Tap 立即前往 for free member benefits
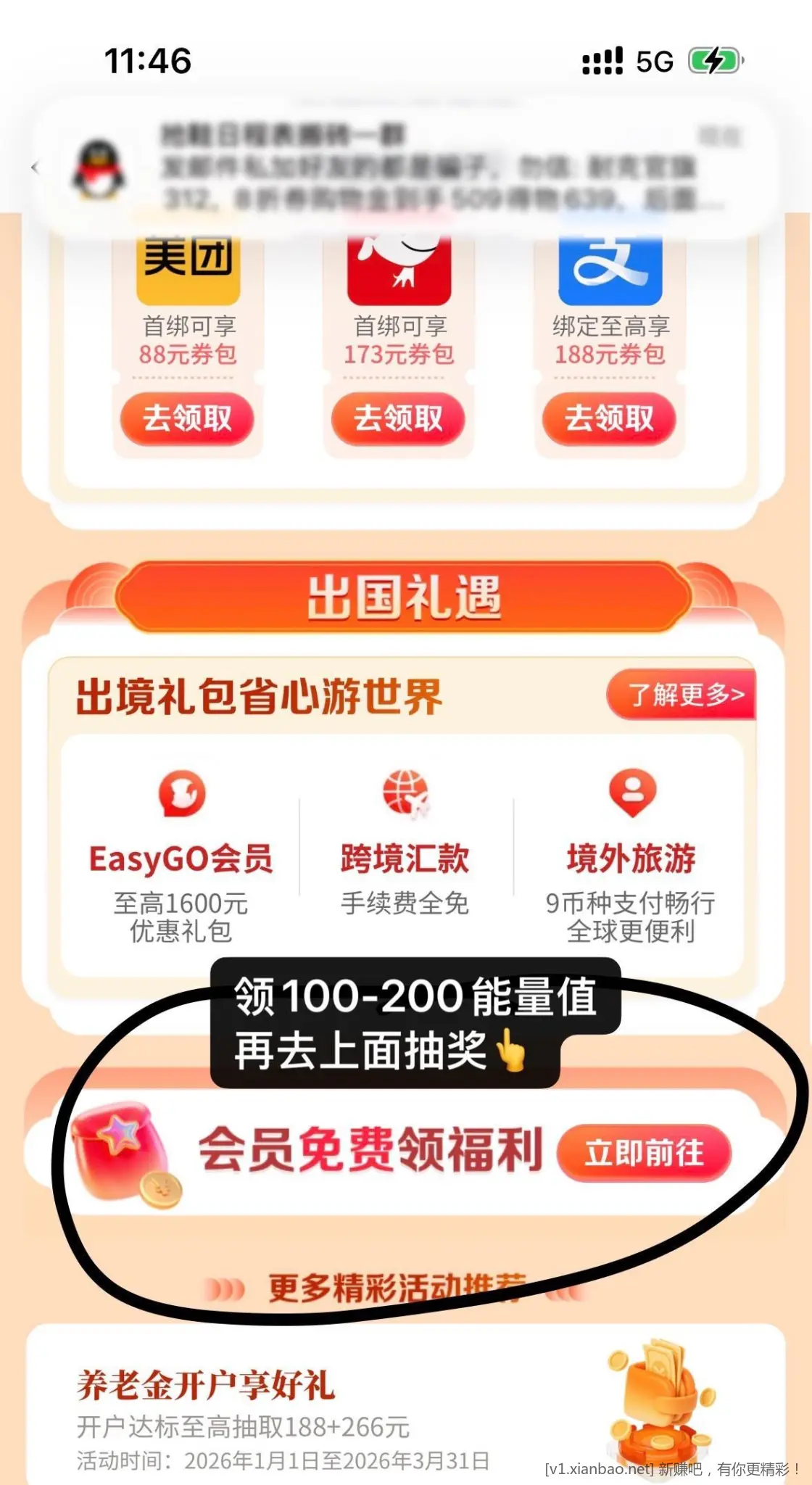This screenshot has height=1485, width=812. pyautogui.click(x=644, y=1153)
